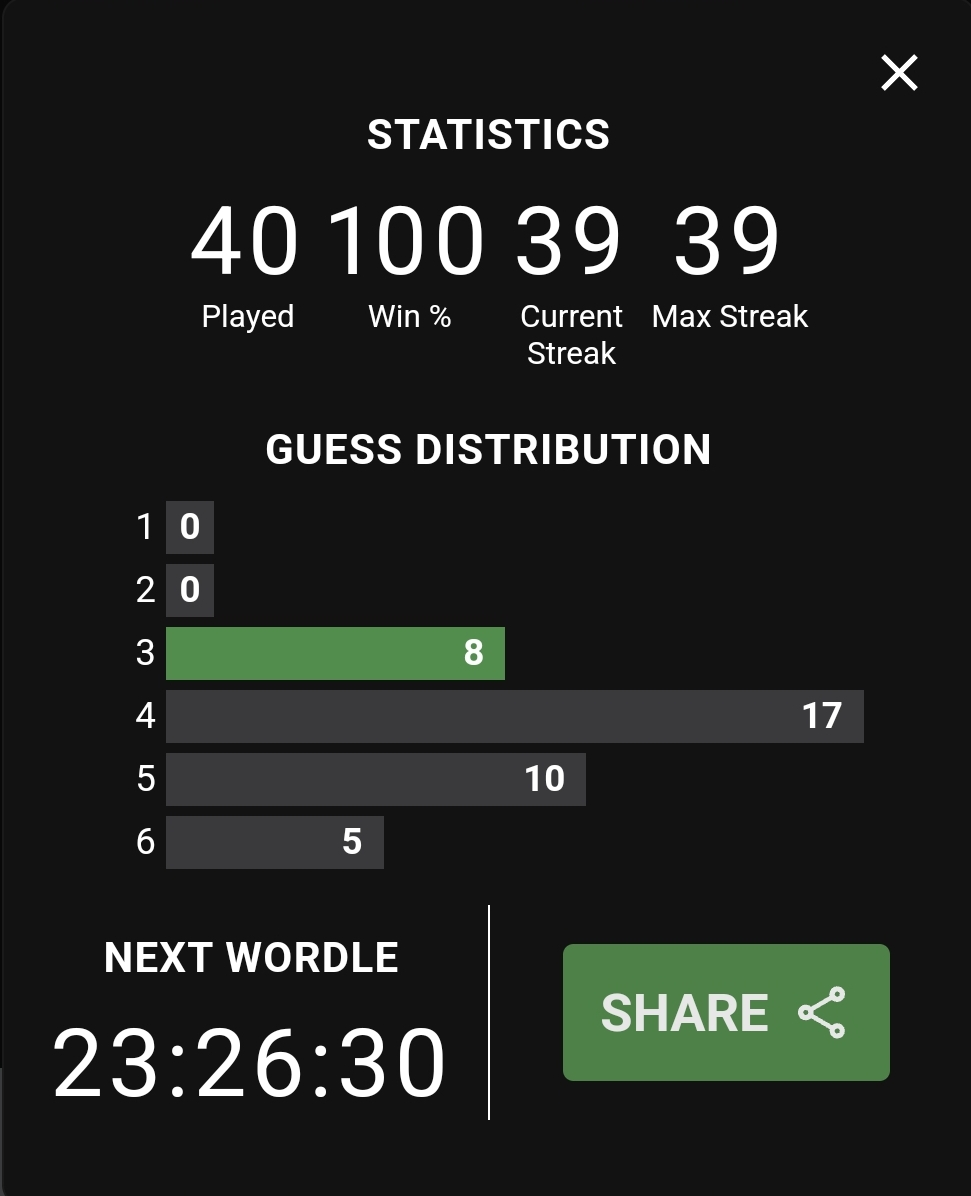Viewport: 971px width, 1196px height.
Task: Close the statistics dialog
Action: point(899,73)
